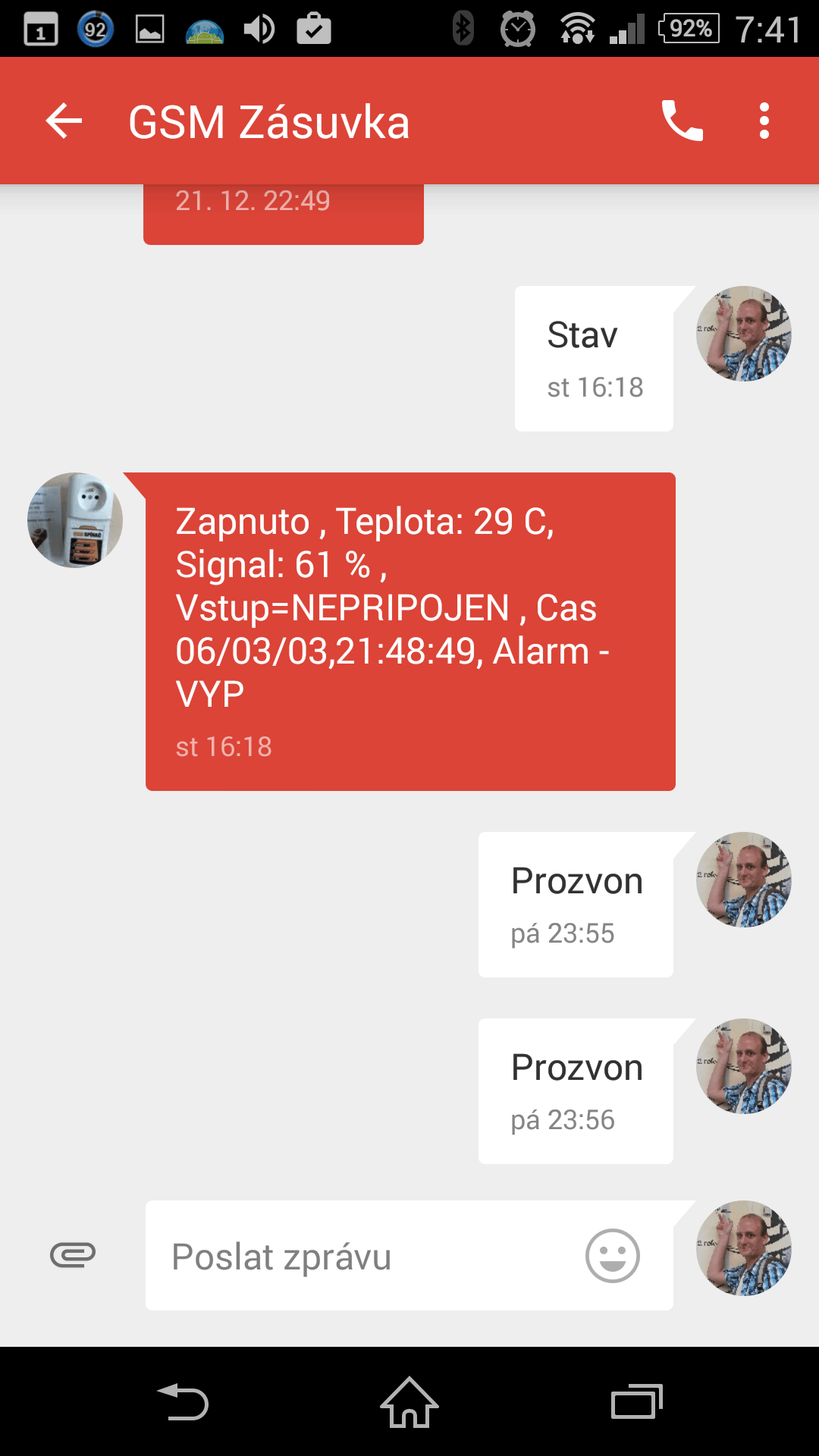Image resolution: width=819 pixels, height=1456 pixels.
Task: Go back using the toolbar arrow
Action: tap(64, 121)
